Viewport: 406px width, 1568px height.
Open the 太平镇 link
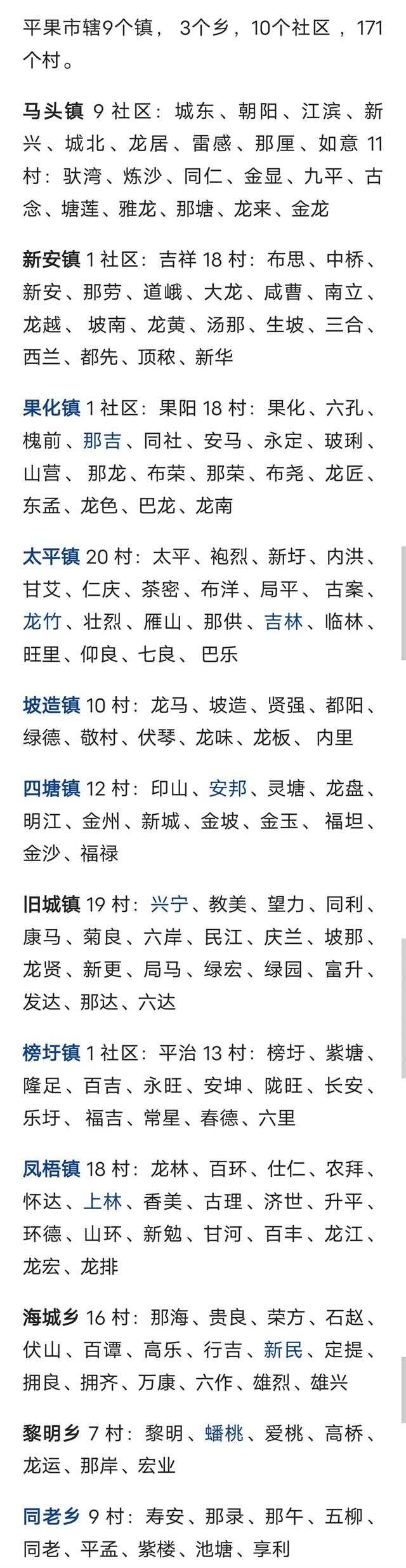click(x=51, y=557)
